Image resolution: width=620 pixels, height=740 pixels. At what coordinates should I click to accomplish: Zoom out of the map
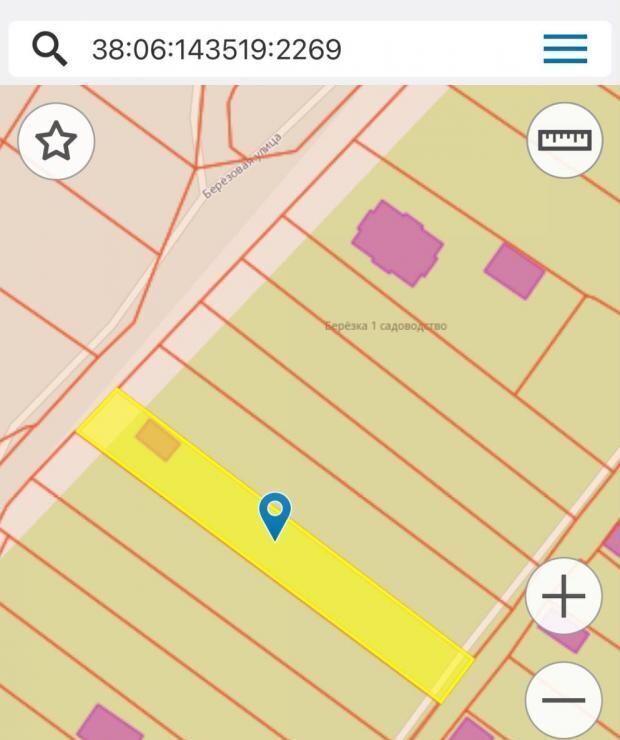(564, 700)
